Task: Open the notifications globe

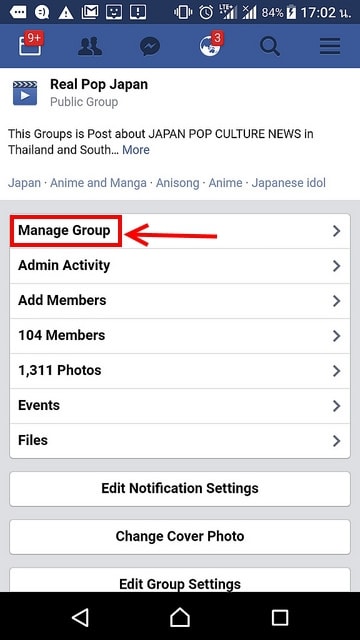Action: [x=211, y=44]
